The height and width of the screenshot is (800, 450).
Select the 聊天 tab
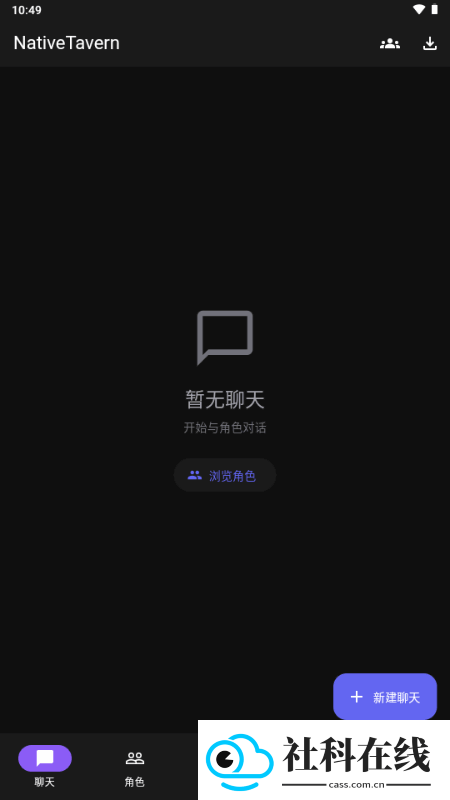[x=45, y=766]
